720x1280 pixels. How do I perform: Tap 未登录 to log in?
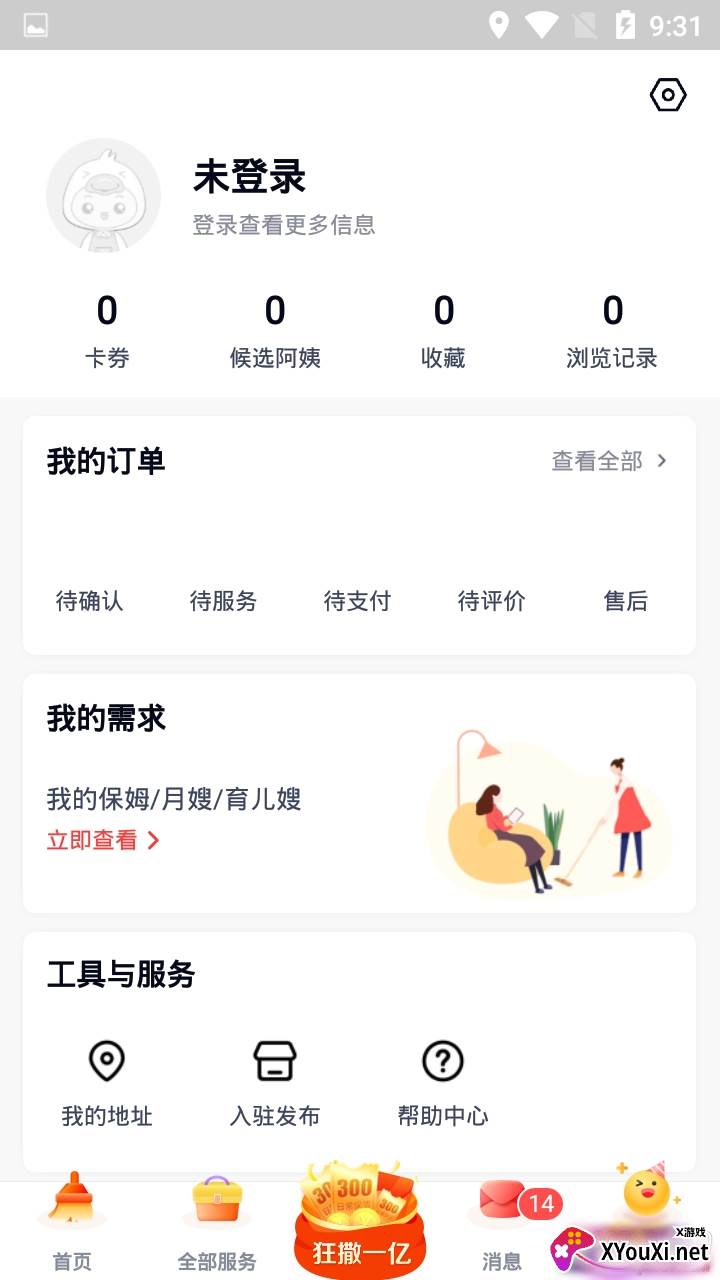click(249, 177)
